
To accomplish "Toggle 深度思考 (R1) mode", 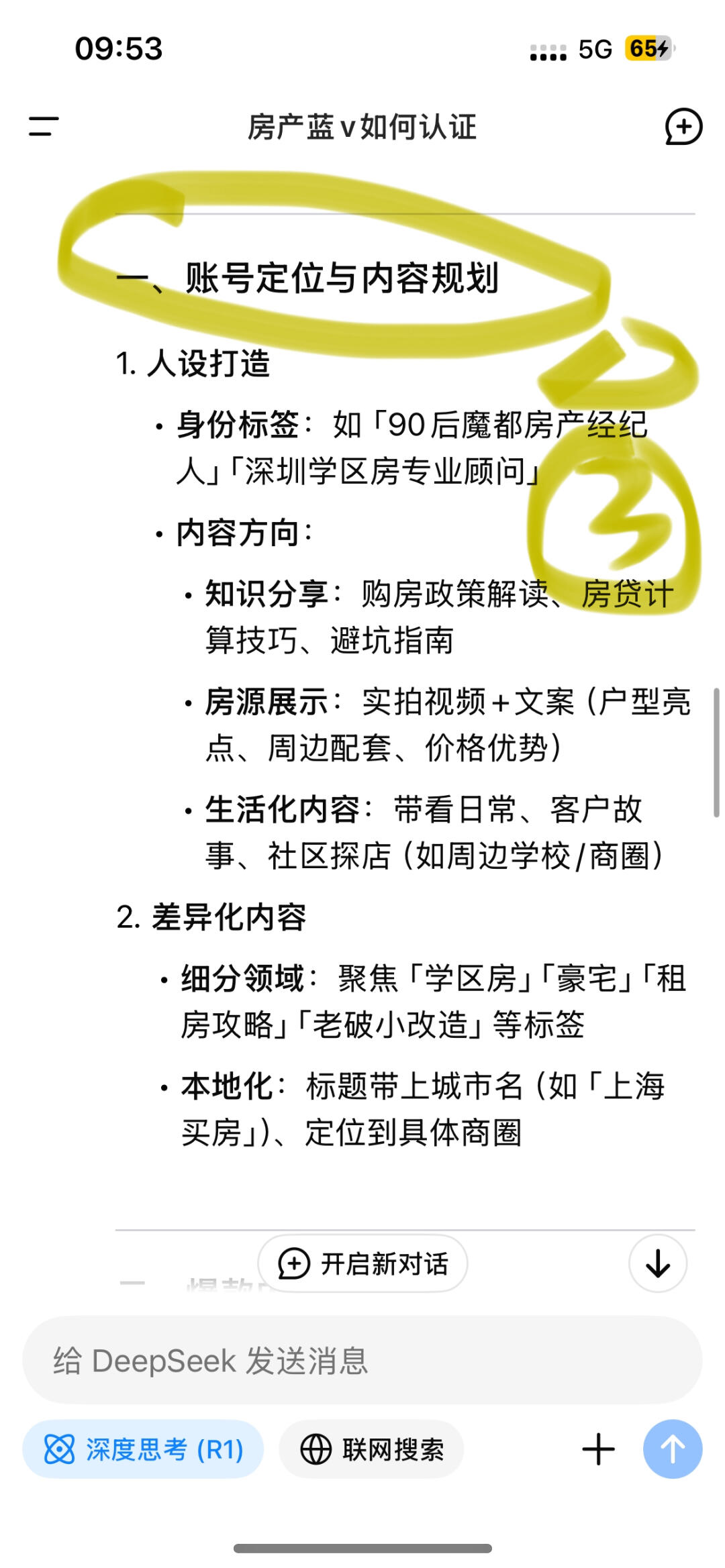I will 143,1449.
